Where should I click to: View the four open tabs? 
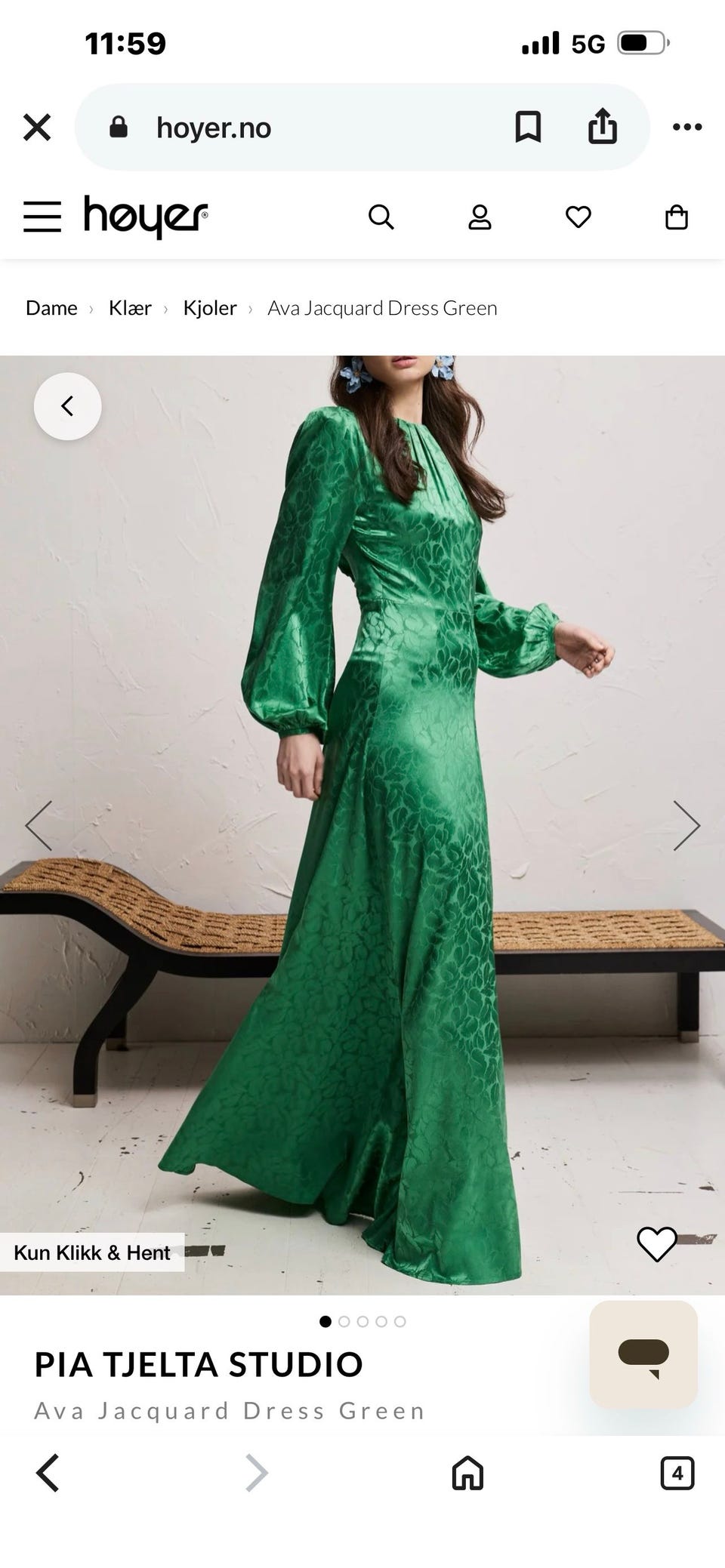677,1473
